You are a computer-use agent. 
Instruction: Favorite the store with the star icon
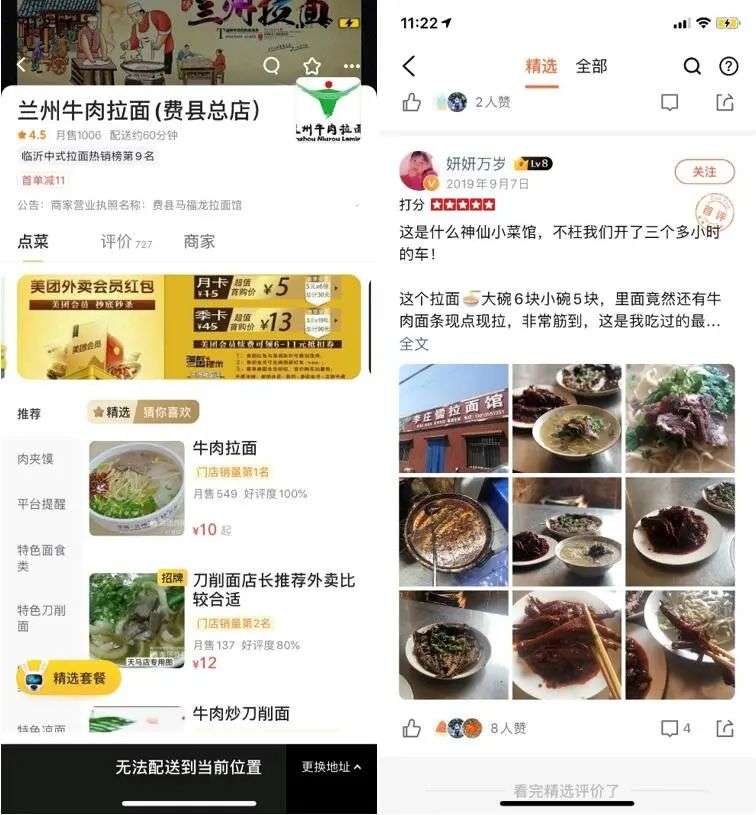(x=311, y=66)
